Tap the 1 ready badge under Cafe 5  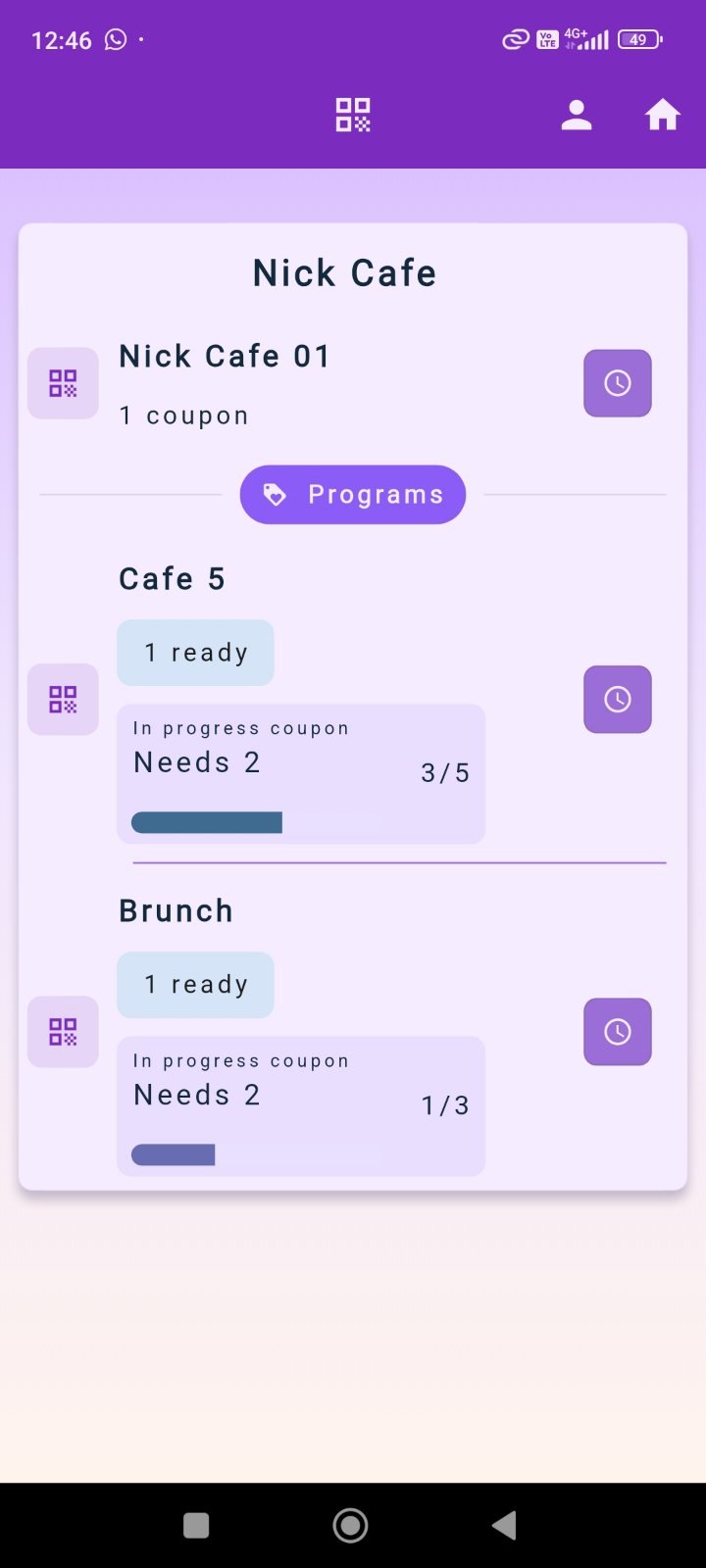(x=195, y=652)
